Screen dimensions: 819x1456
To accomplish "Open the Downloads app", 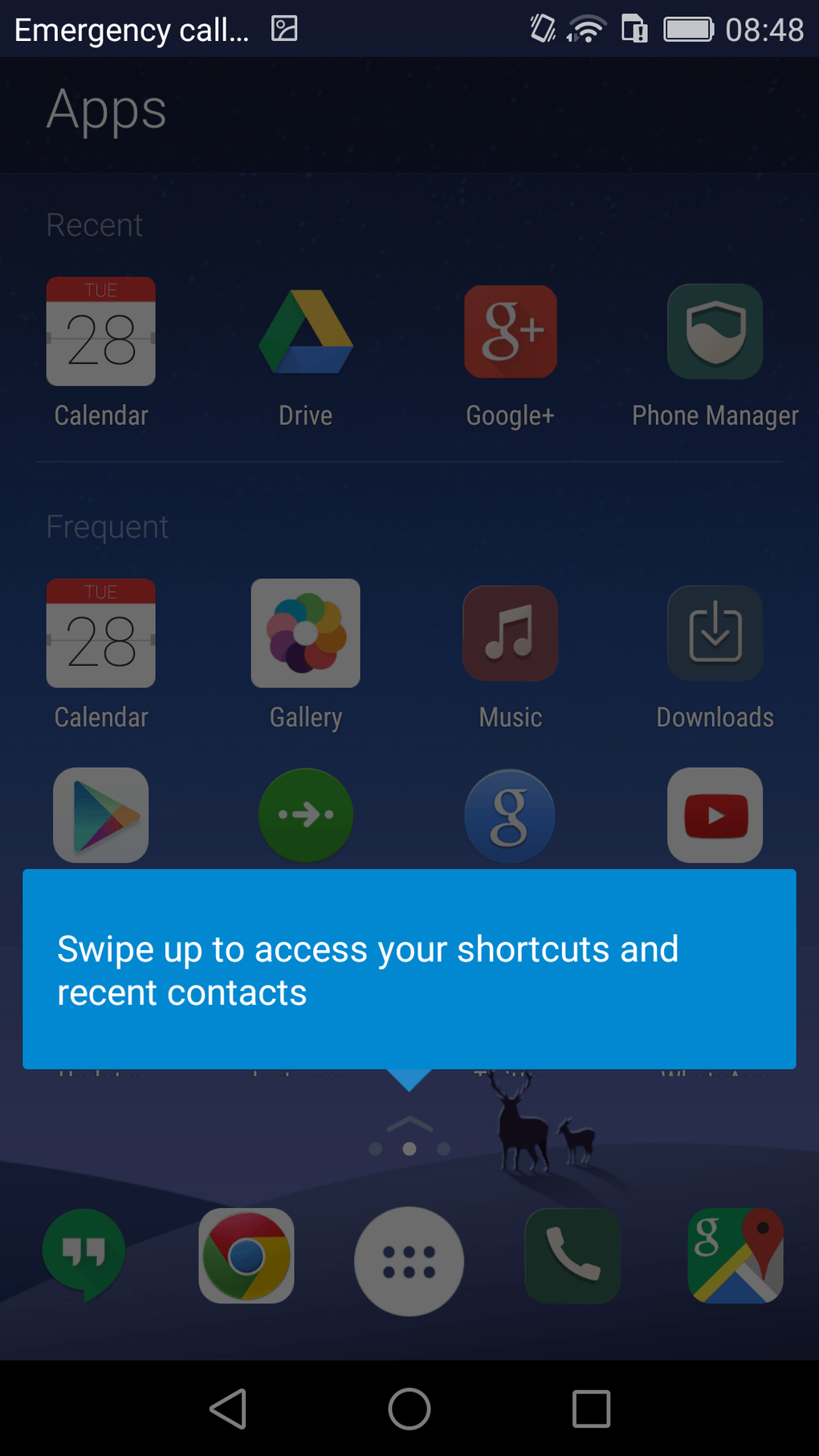I will (x=715, y=634).
